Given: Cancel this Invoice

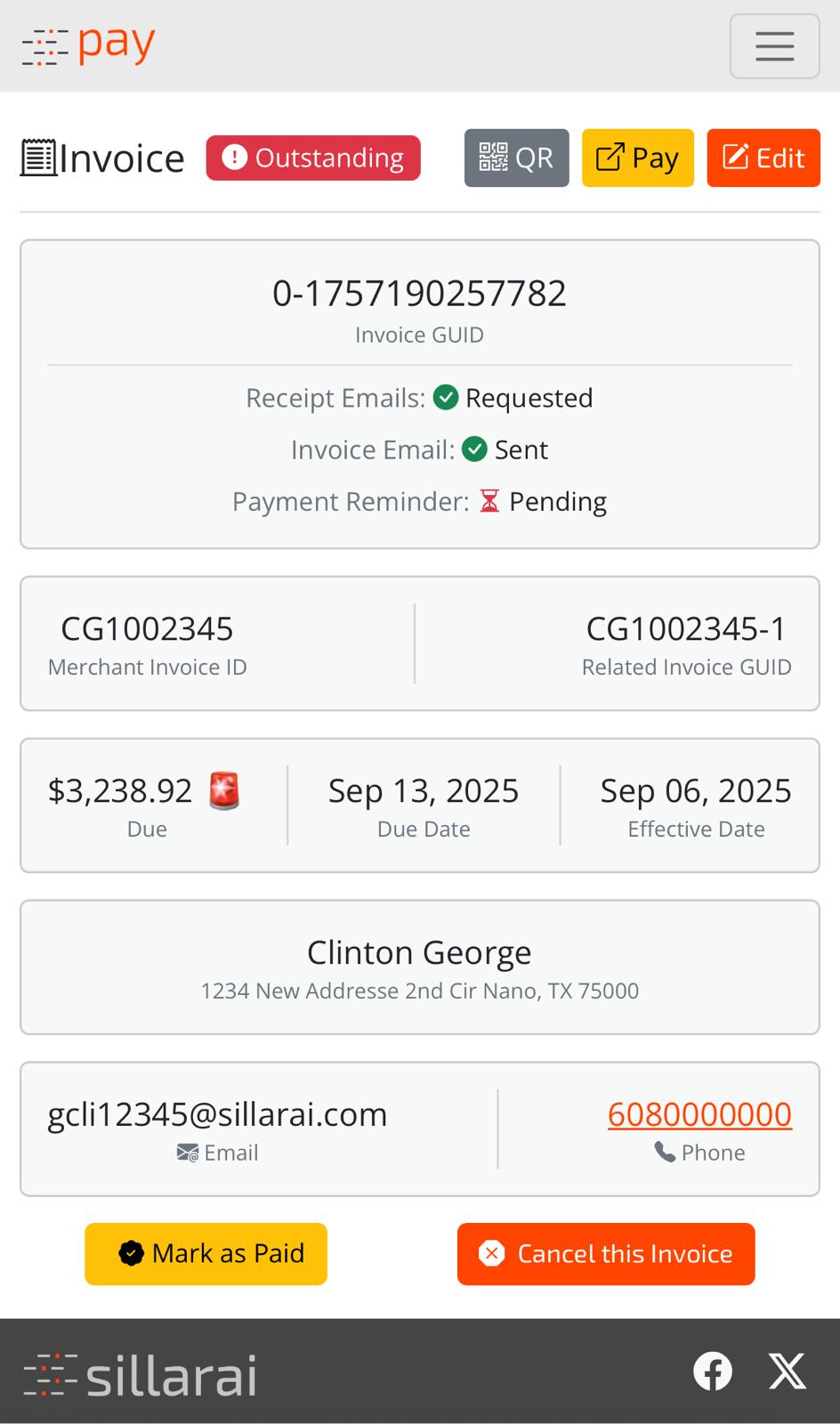Looking at the screenshot, I should 605,1254.
